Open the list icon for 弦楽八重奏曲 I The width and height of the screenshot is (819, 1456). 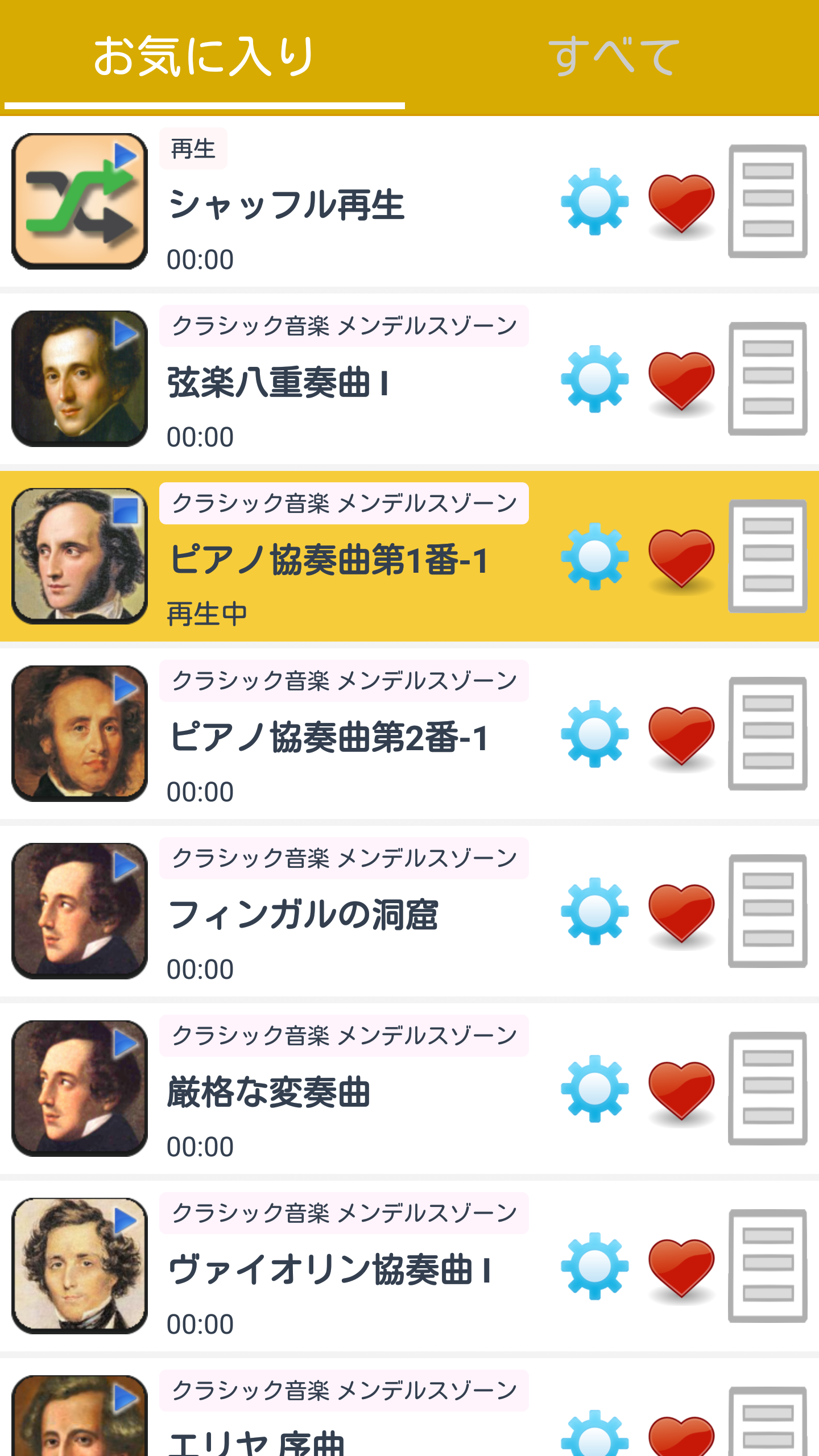pyautogui.click(x=768, y=379)
